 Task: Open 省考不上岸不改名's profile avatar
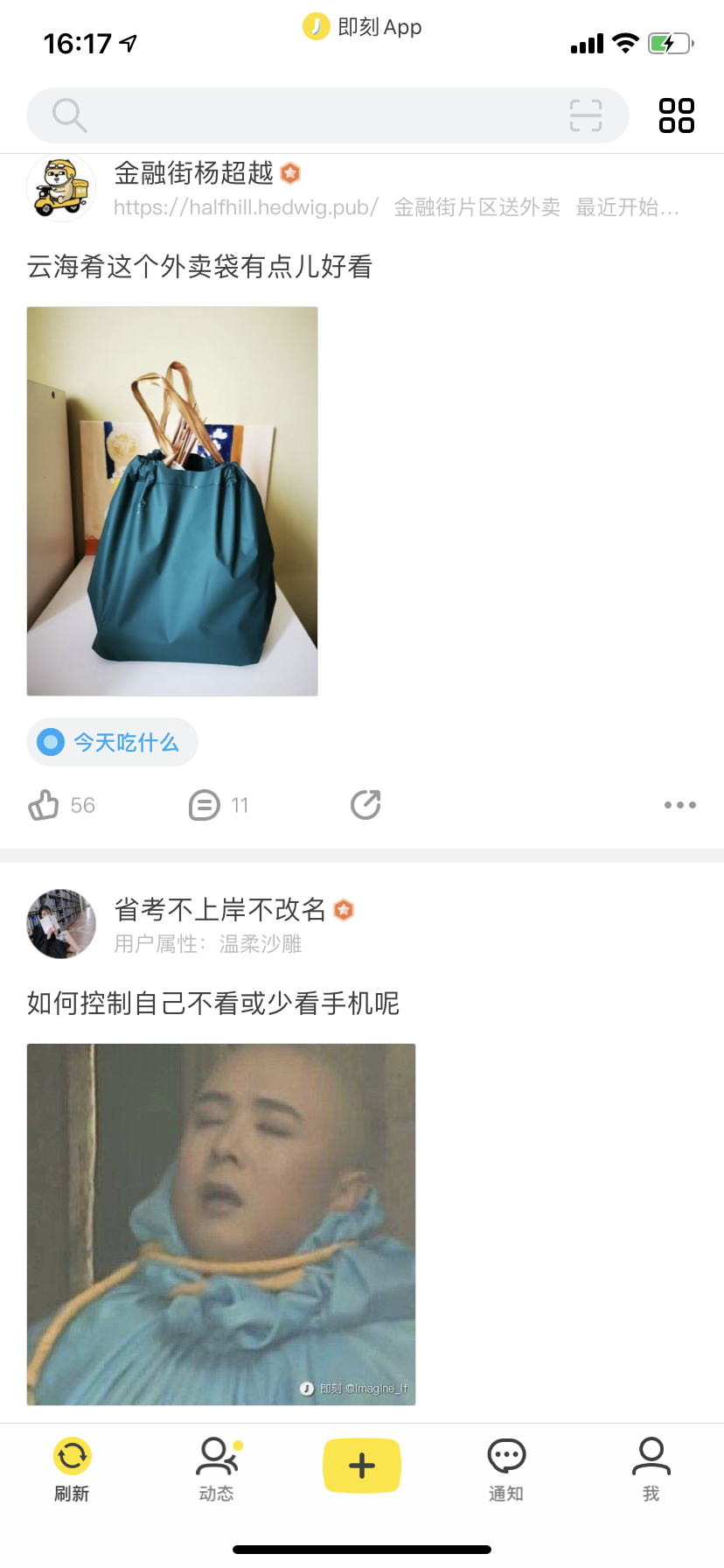61,924
